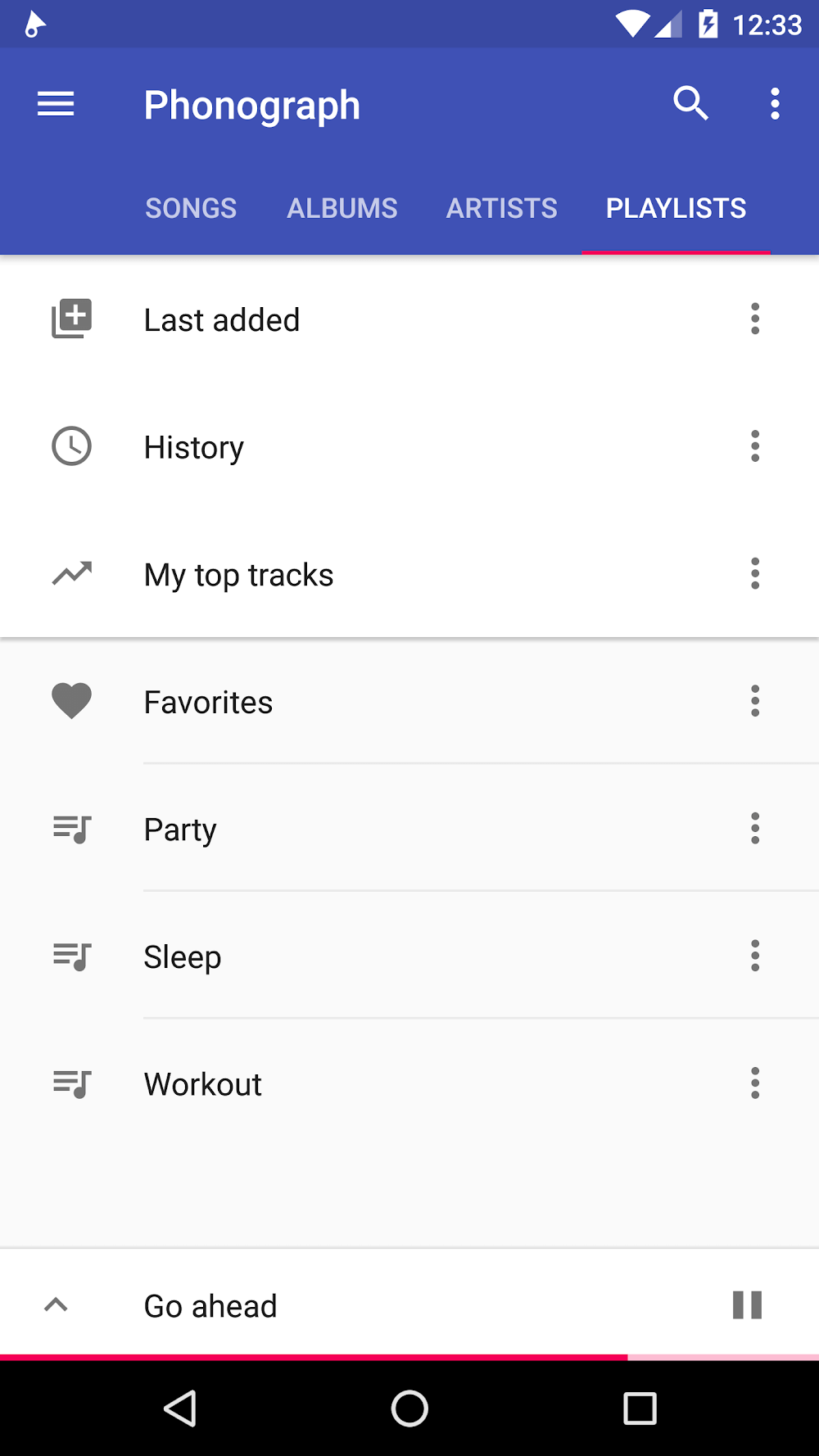This screenshot has height=1456, width=819.
Task: Pause the song Go ahead
Action: (747, 1305)
